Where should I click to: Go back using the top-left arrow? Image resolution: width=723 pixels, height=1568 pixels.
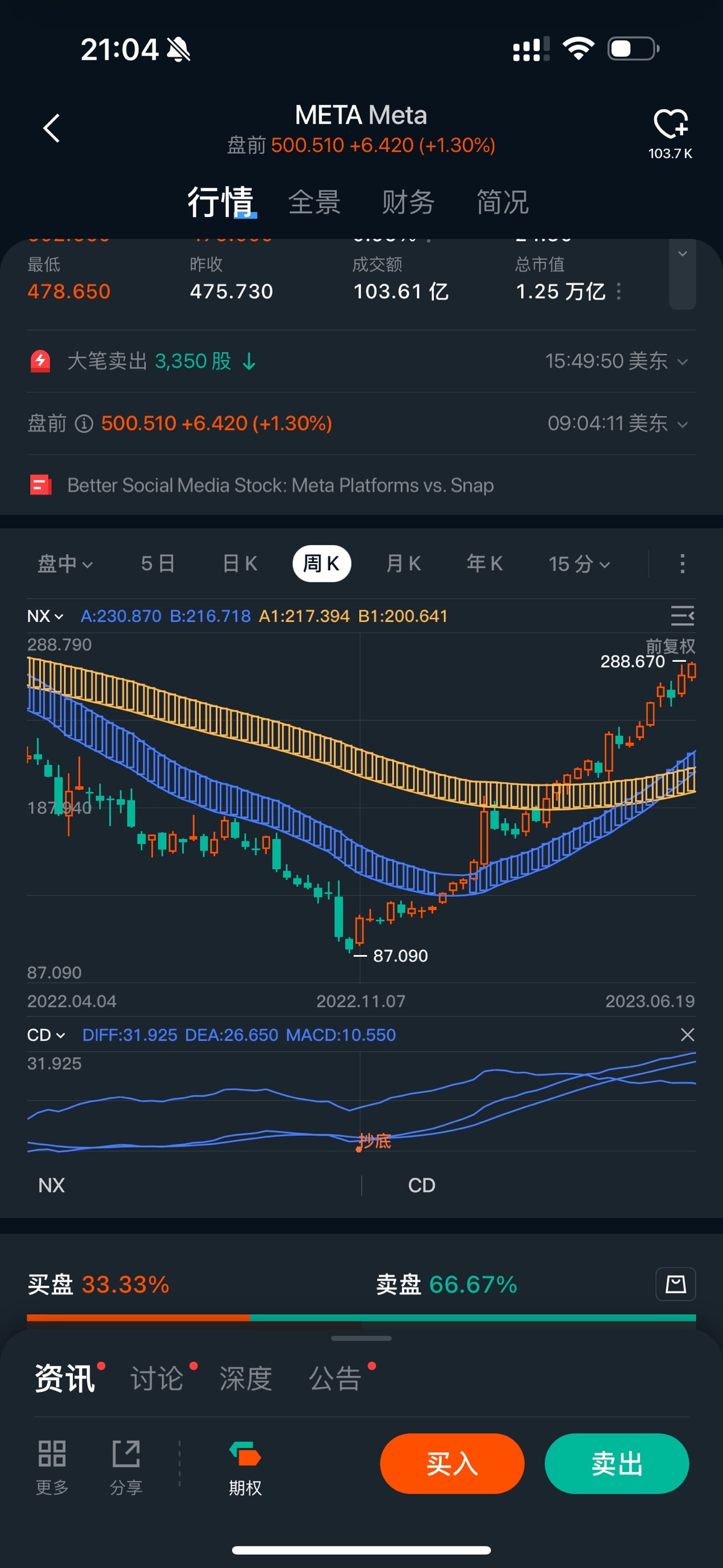coord(52,128)
